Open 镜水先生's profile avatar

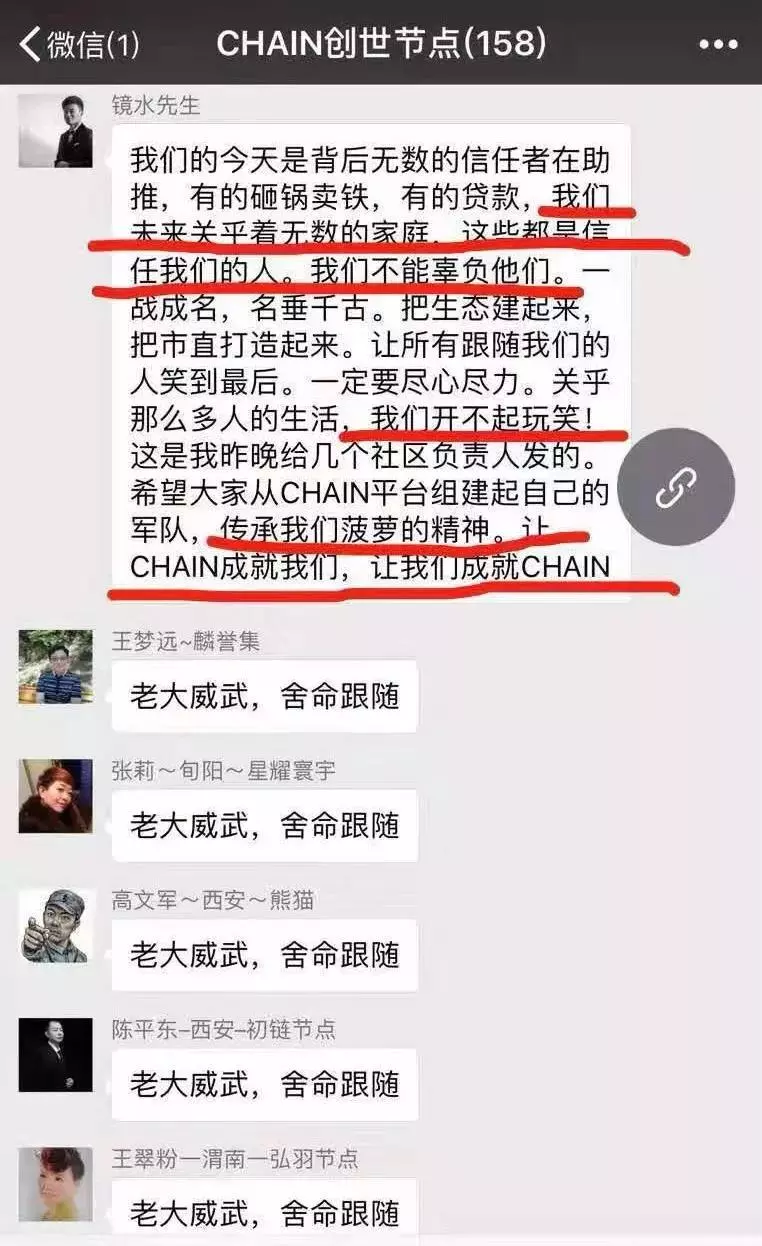click(55, 131)
